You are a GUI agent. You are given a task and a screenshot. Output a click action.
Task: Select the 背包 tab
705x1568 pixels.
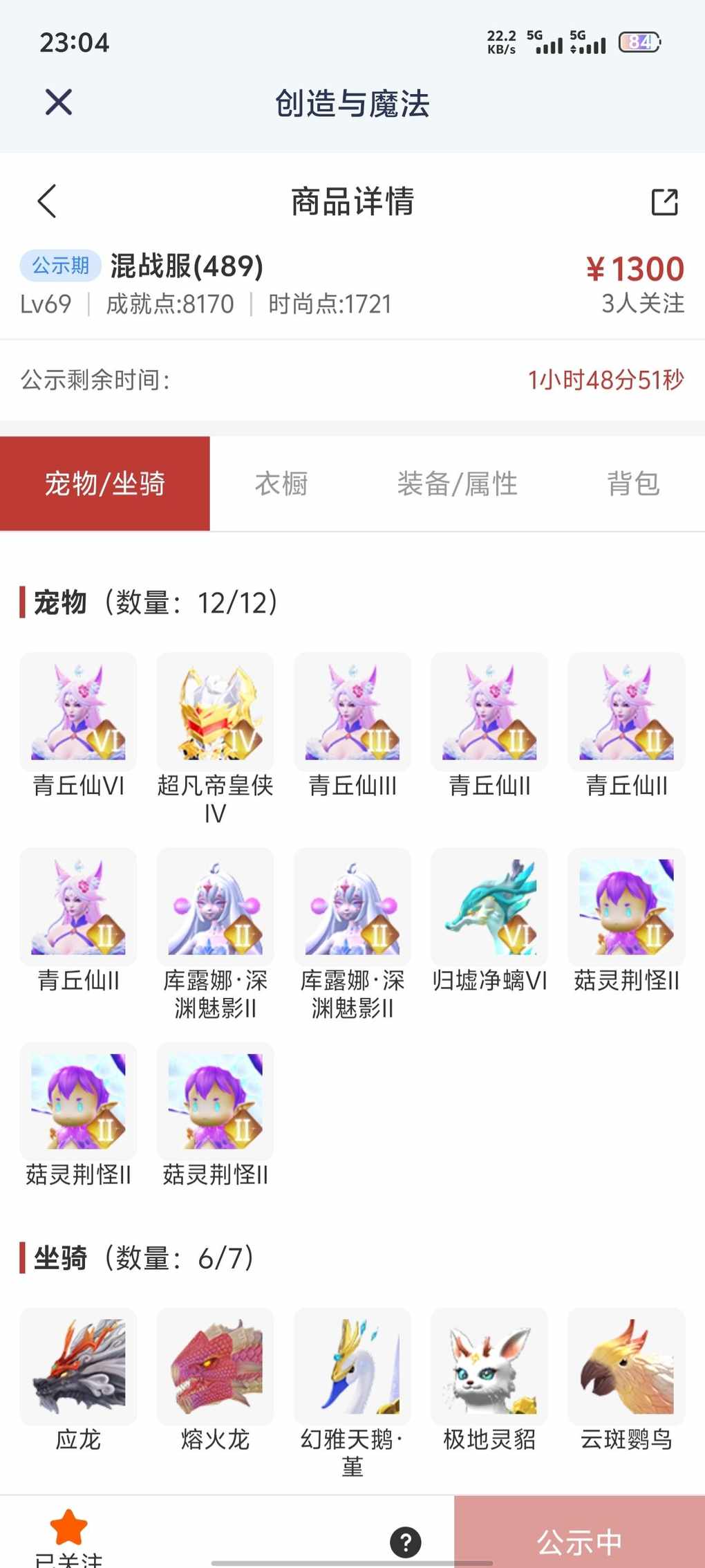pos(633,483)
